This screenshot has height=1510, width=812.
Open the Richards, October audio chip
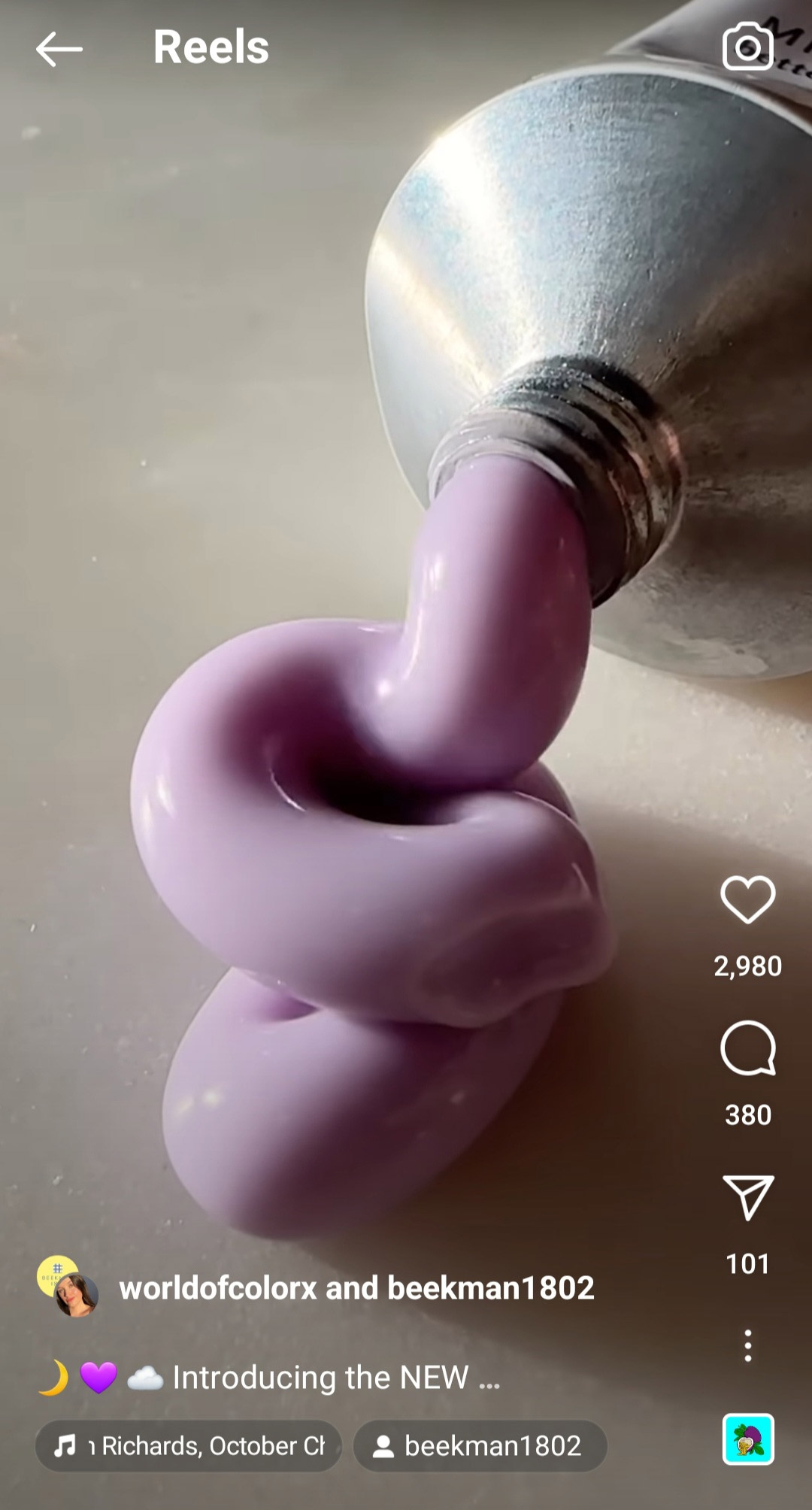point(189,1445)
